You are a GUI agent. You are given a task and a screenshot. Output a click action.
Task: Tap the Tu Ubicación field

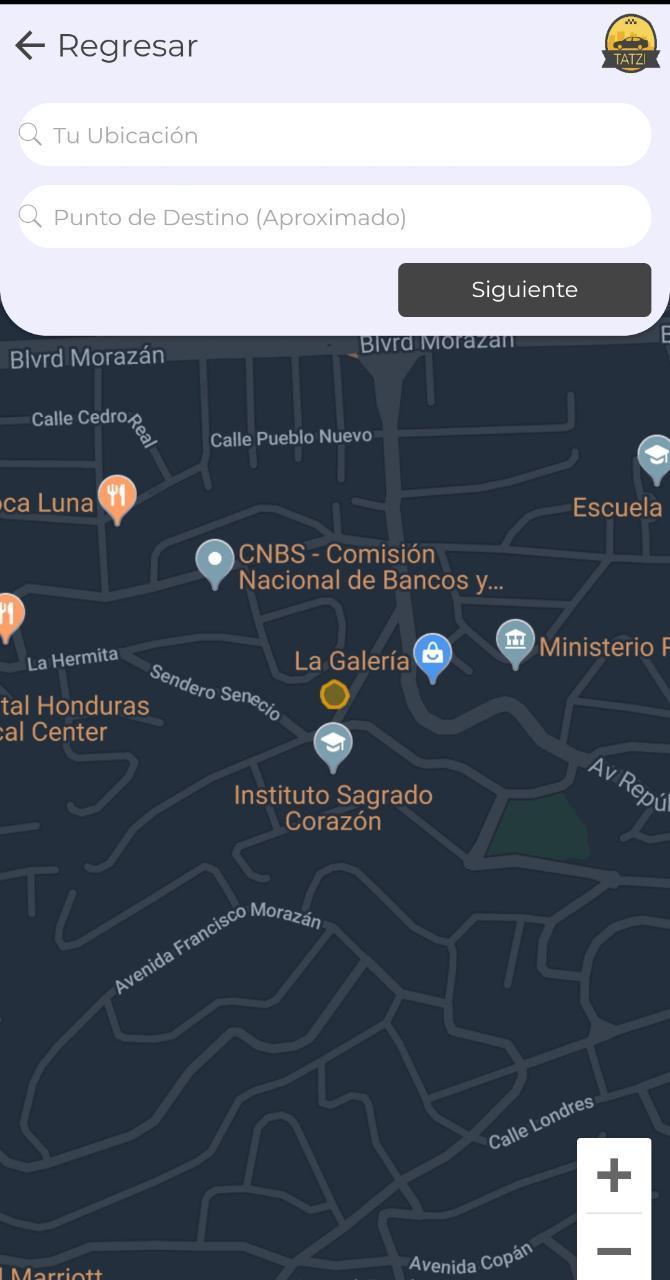click(334, 135)
